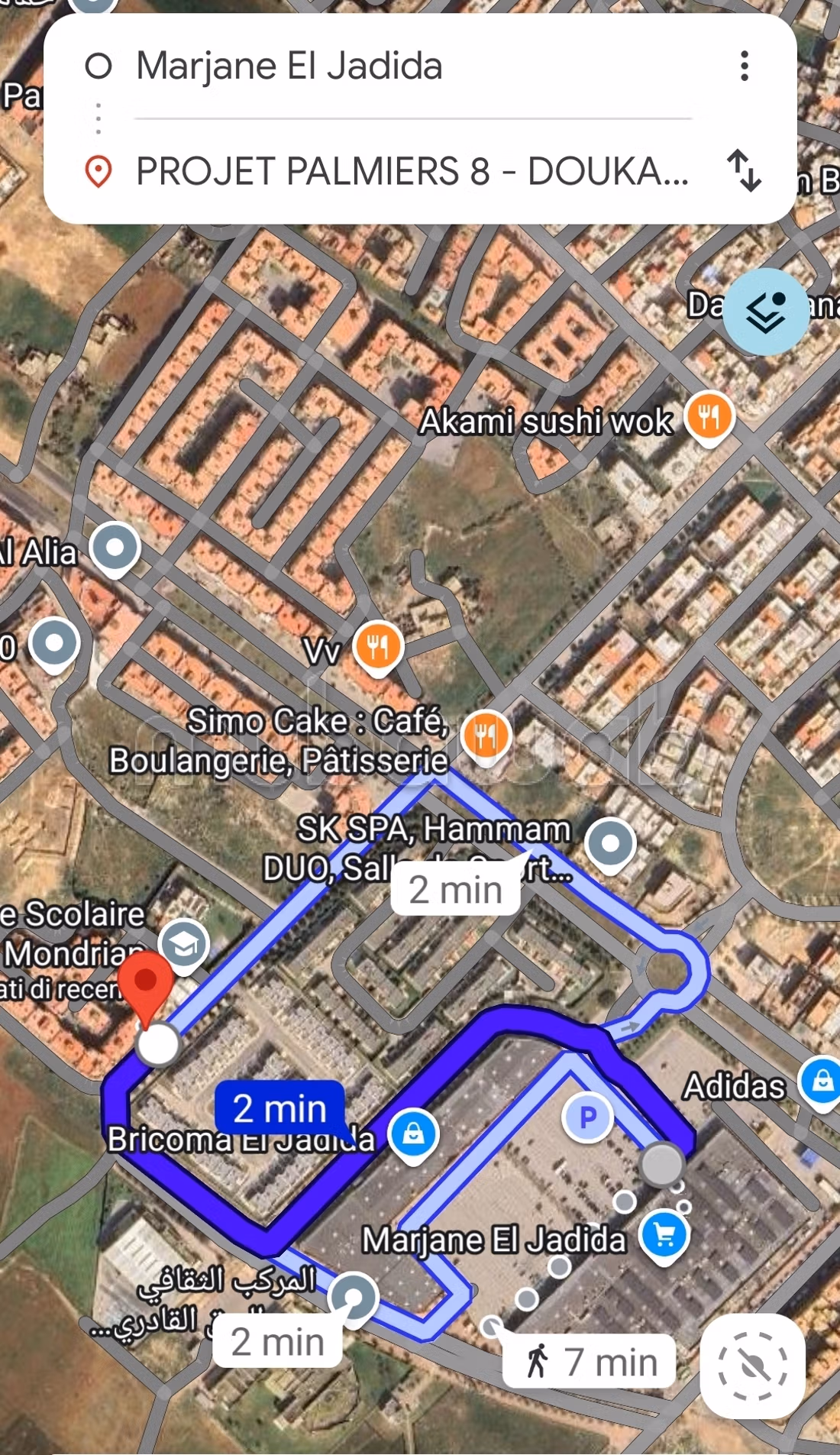This screenshot has height=1455, width=840.
Task: Tap the Bricoma El Jadida shopping pin
Action: [x=413, y=1136]
